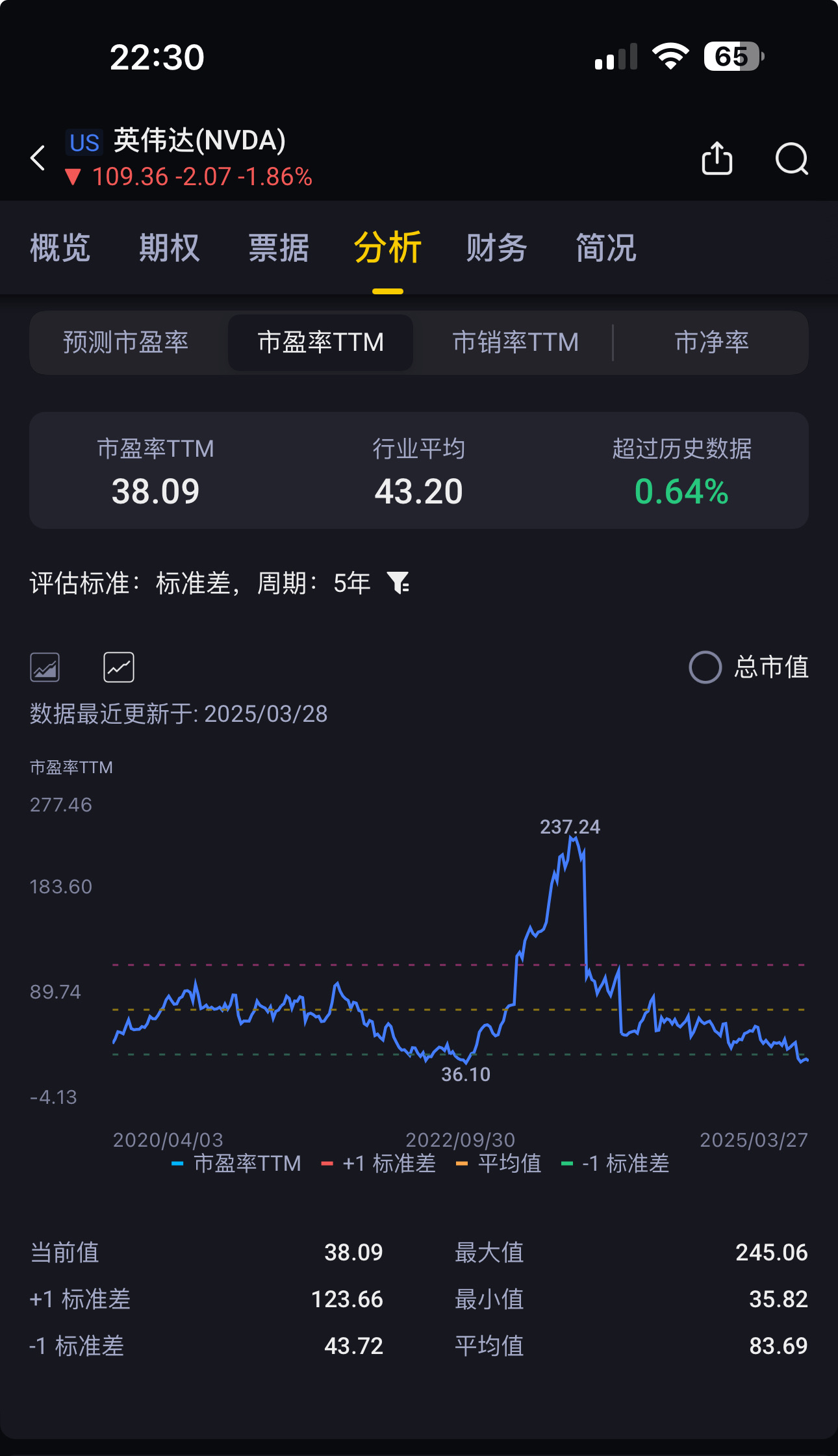Switch to the line chart view

click(119, 667)
